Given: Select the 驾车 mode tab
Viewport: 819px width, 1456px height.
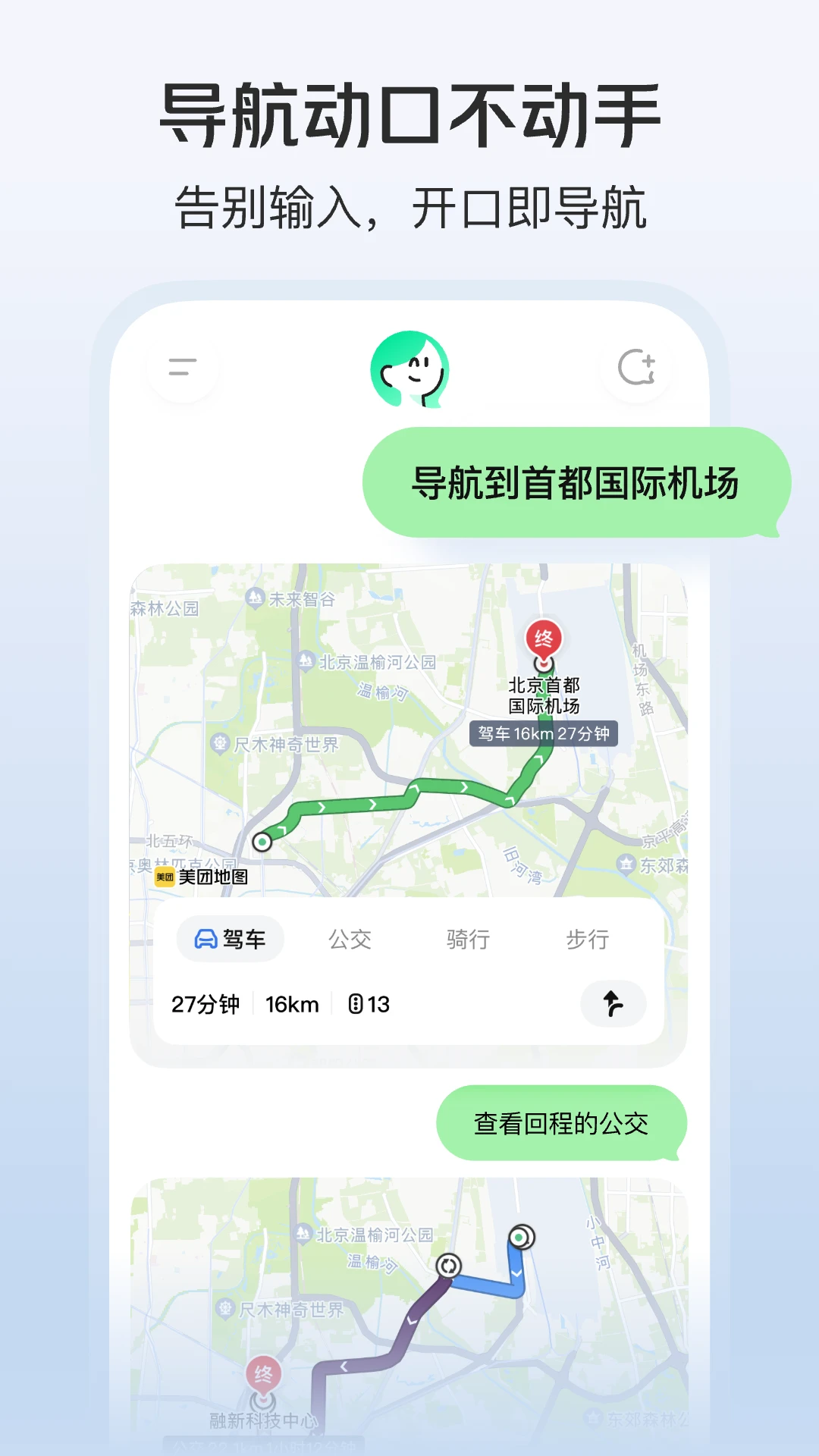Looking at the screenshot, I should point(230,939).
